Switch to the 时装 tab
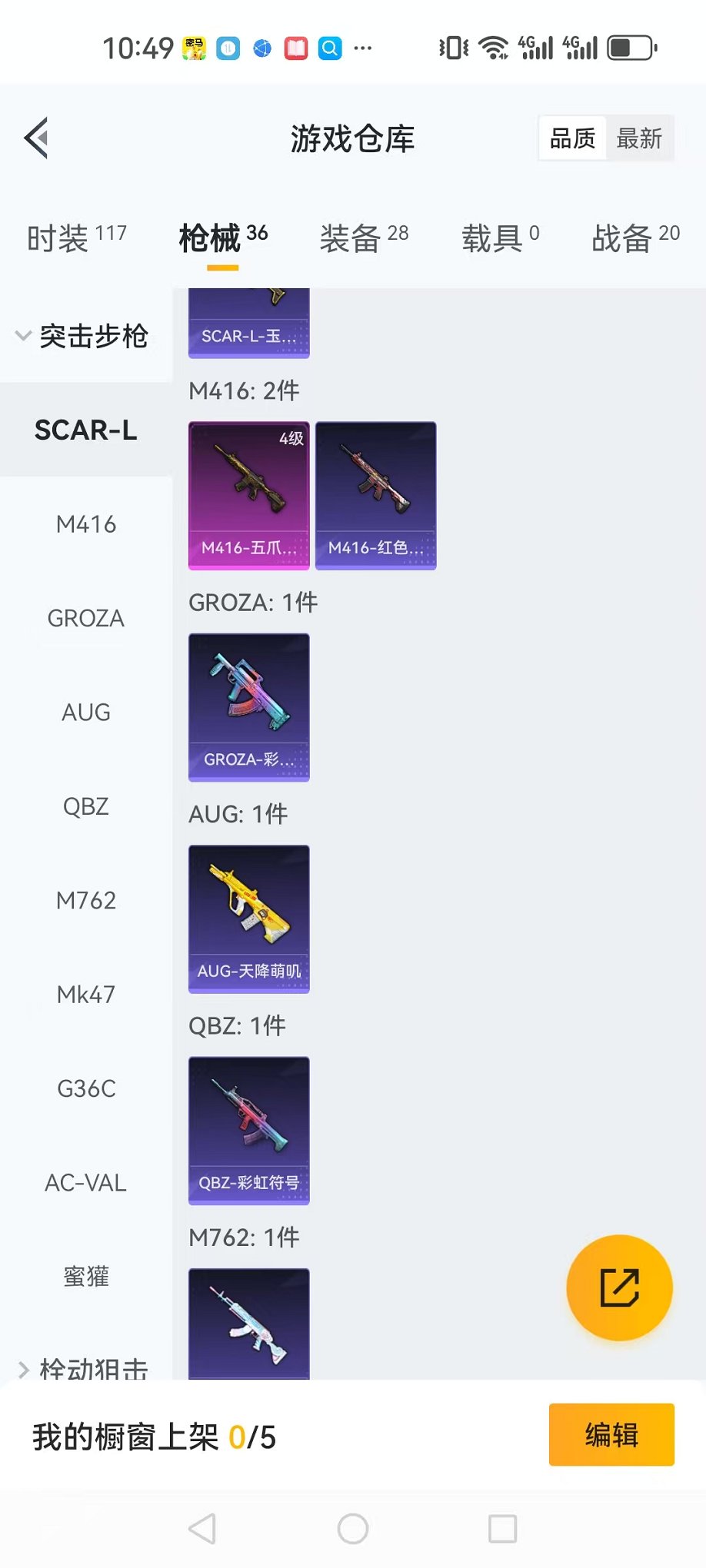This screenshot has width=706, height=1568. (76, 238)
